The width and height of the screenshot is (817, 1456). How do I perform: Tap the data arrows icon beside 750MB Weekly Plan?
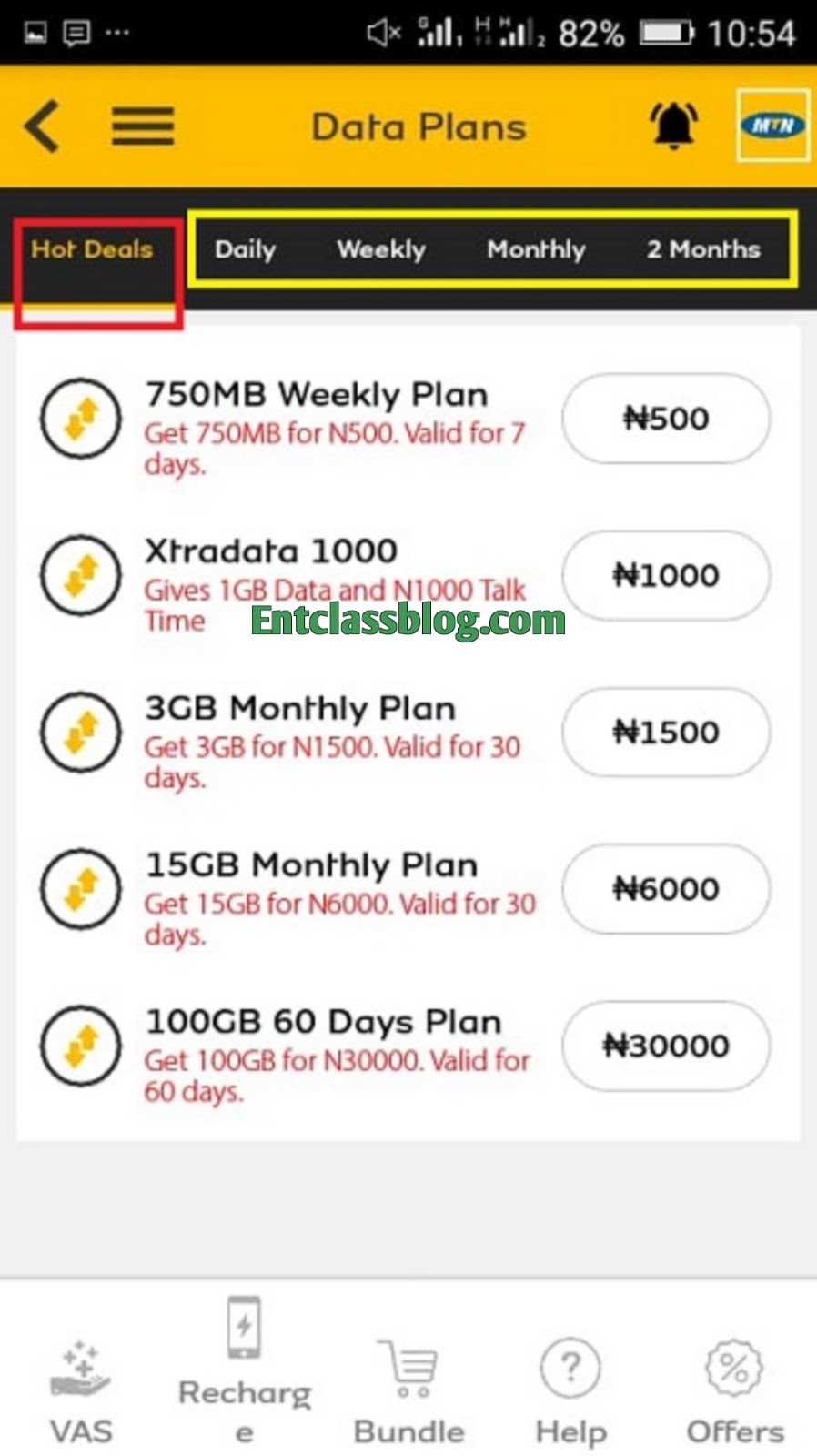[80, 419]
